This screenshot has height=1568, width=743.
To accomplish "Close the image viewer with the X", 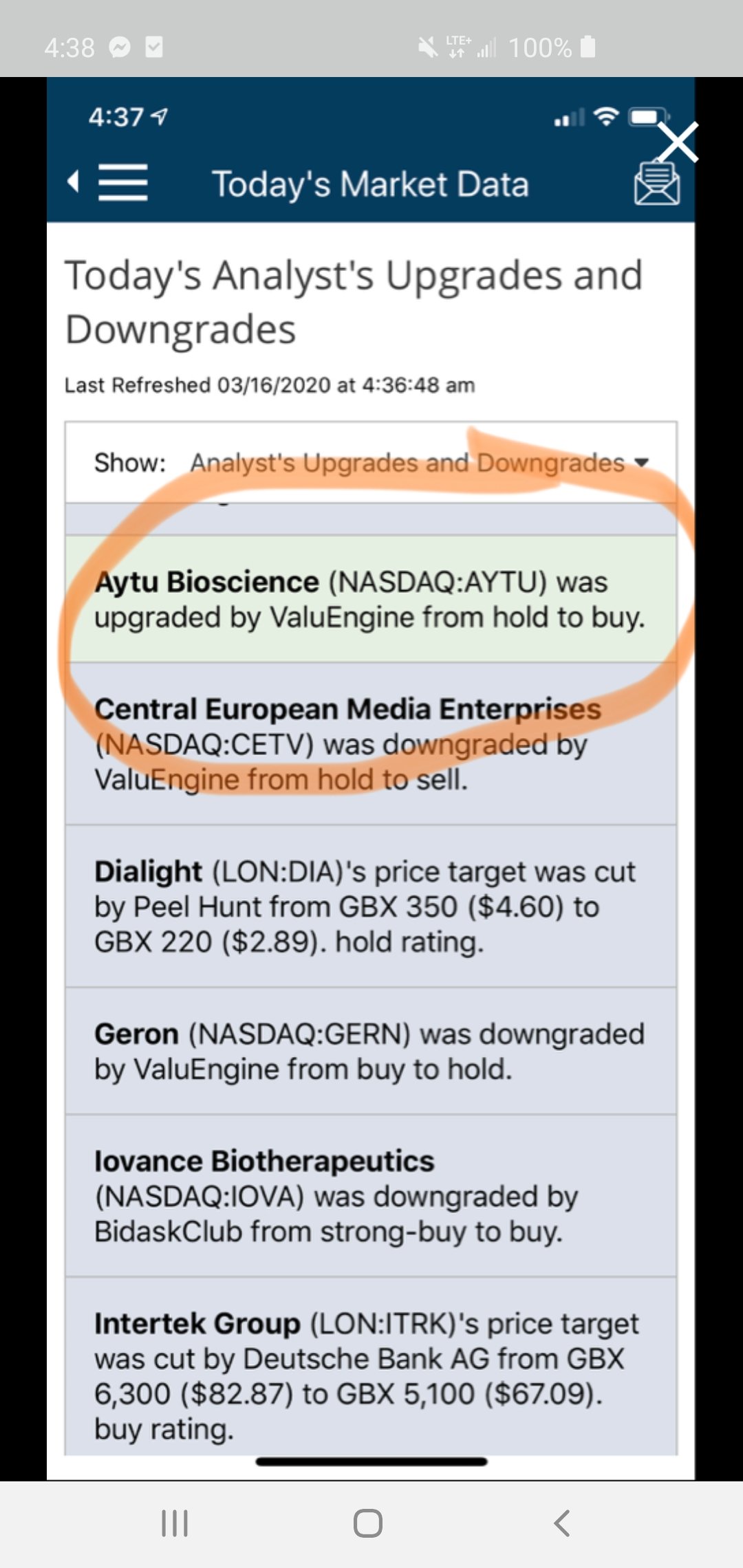I will 678,142.
